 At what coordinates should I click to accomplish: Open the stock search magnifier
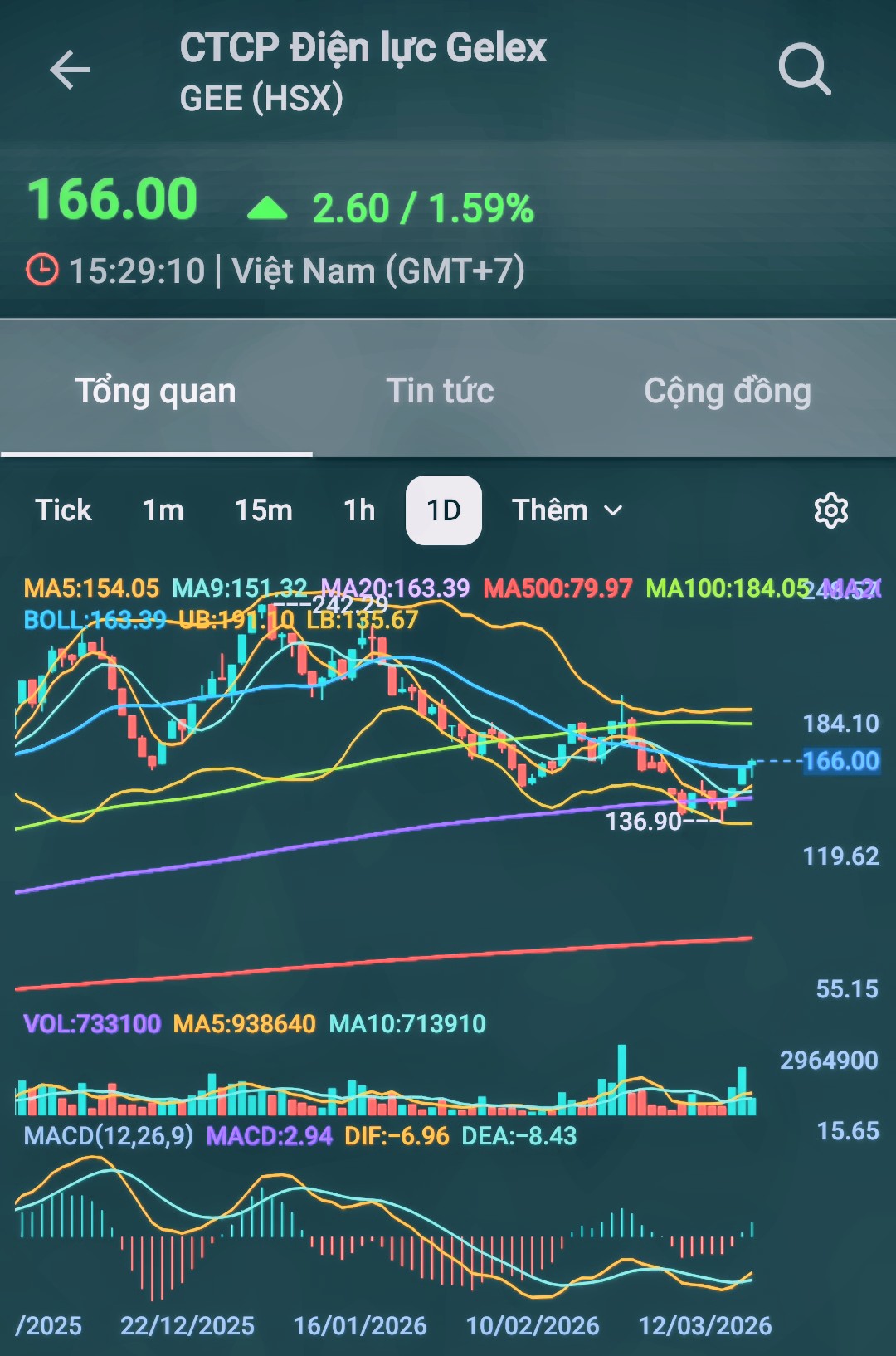[804, 70]
